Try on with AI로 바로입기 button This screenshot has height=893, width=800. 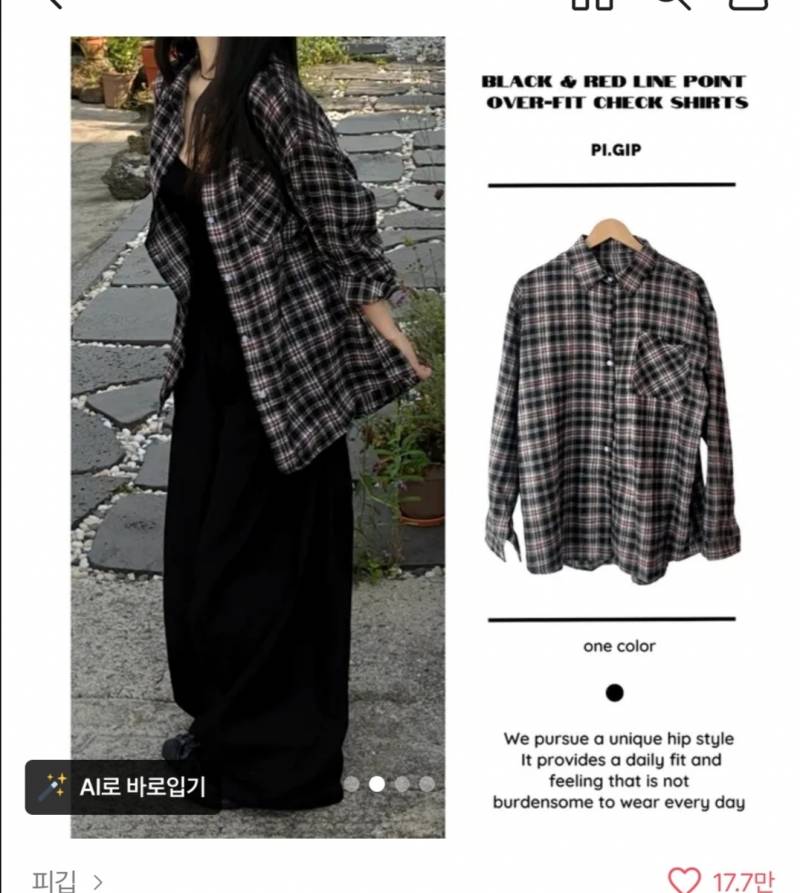pos(122,786)
